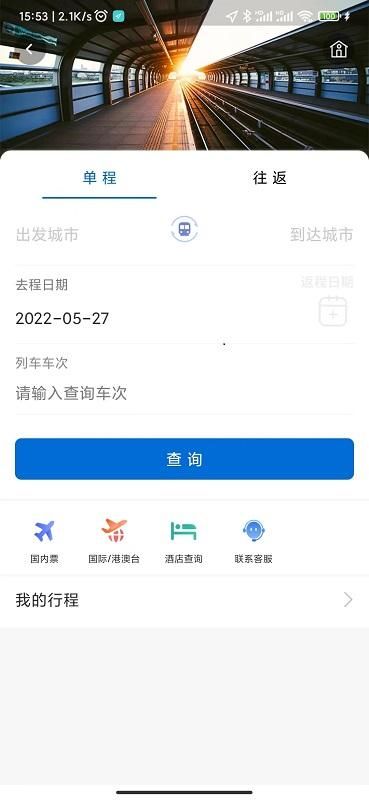Choose the arrival city 到达城市

click(x=322, y=235)
